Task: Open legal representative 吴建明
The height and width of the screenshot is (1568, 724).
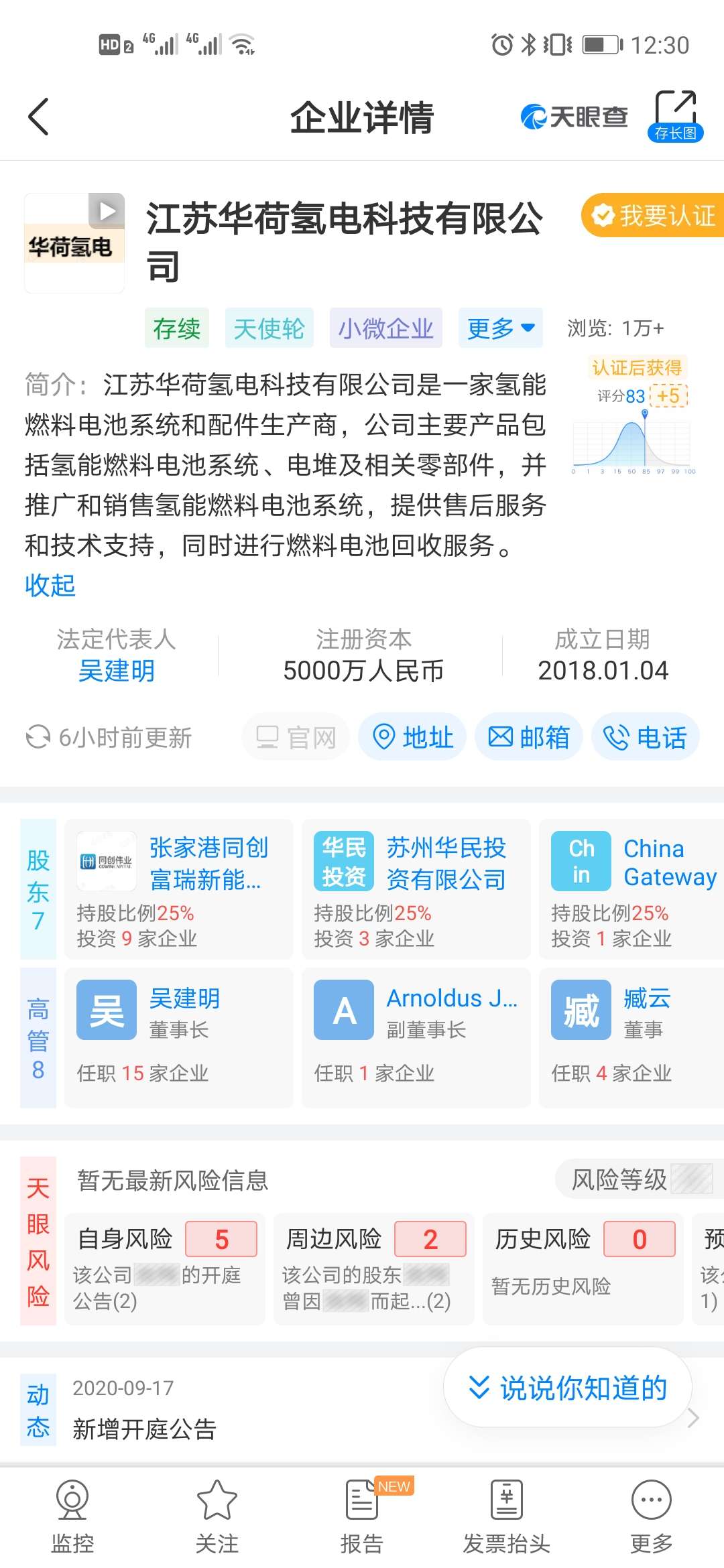Action: (x=117, y=670)
